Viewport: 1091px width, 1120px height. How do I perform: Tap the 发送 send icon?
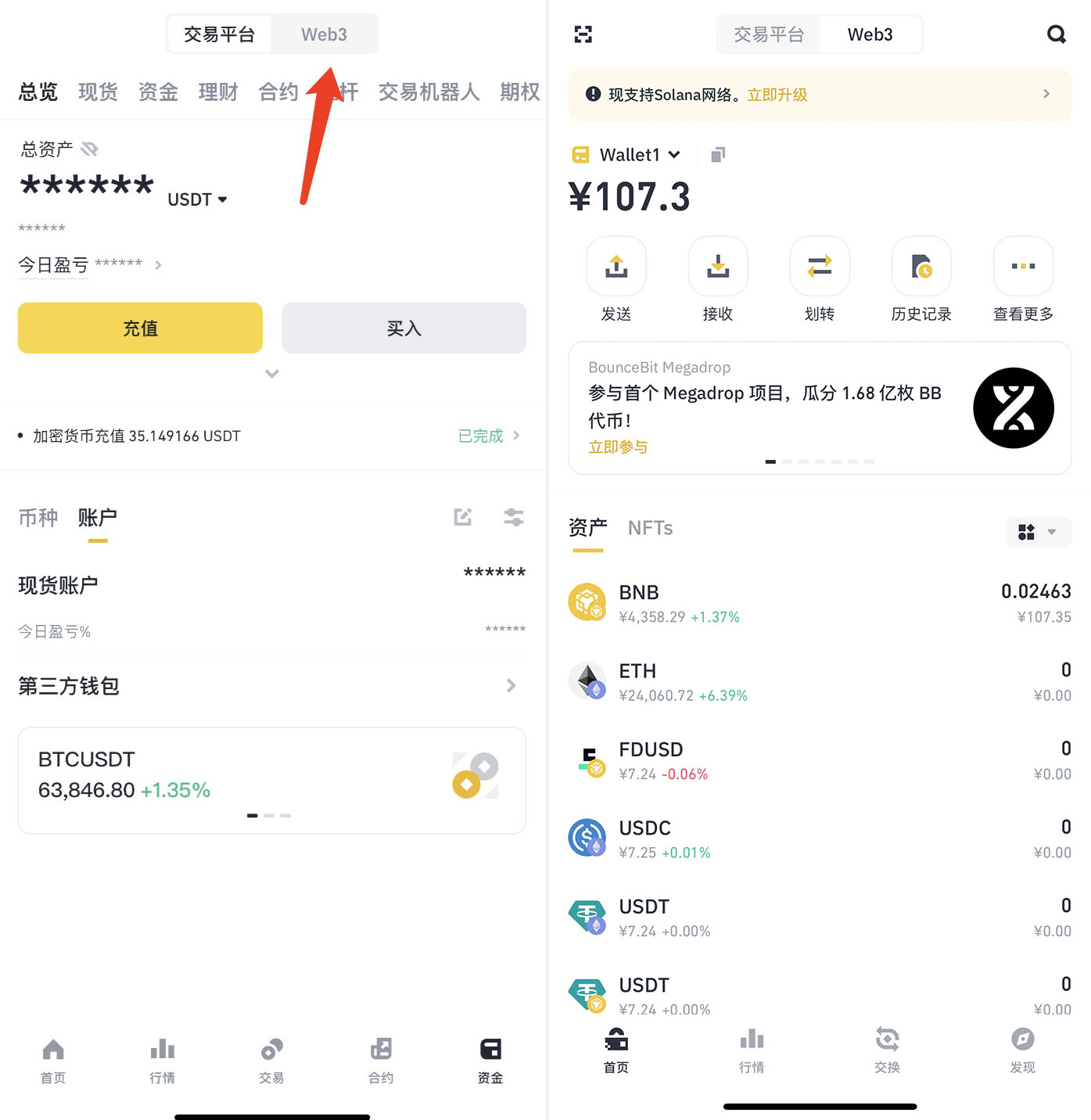pyautogui.click(x=616, y=267)
